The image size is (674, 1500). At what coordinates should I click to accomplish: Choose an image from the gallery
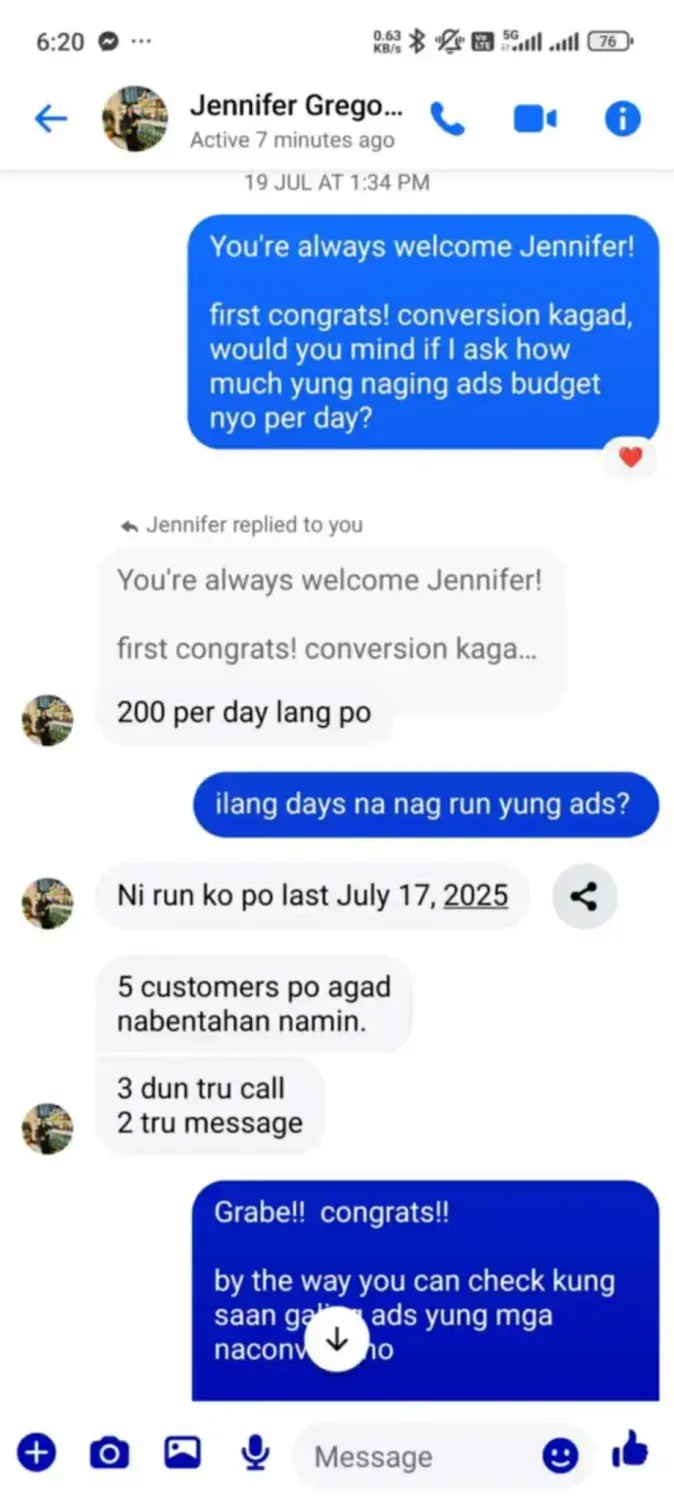pos(182,1452)
